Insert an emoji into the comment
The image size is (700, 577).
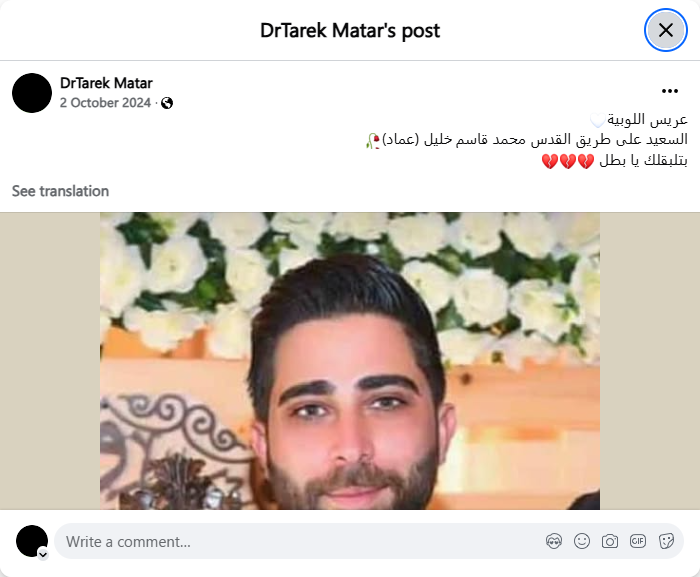coord(582,542)
